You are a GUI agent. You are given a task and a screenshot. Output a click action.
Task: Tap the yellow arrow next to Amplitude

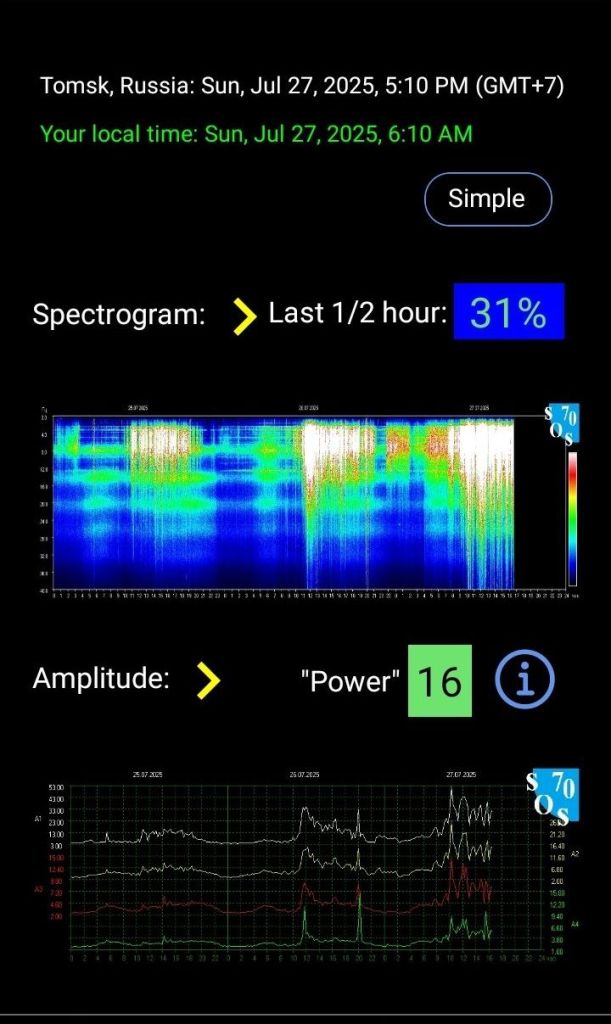208,680
